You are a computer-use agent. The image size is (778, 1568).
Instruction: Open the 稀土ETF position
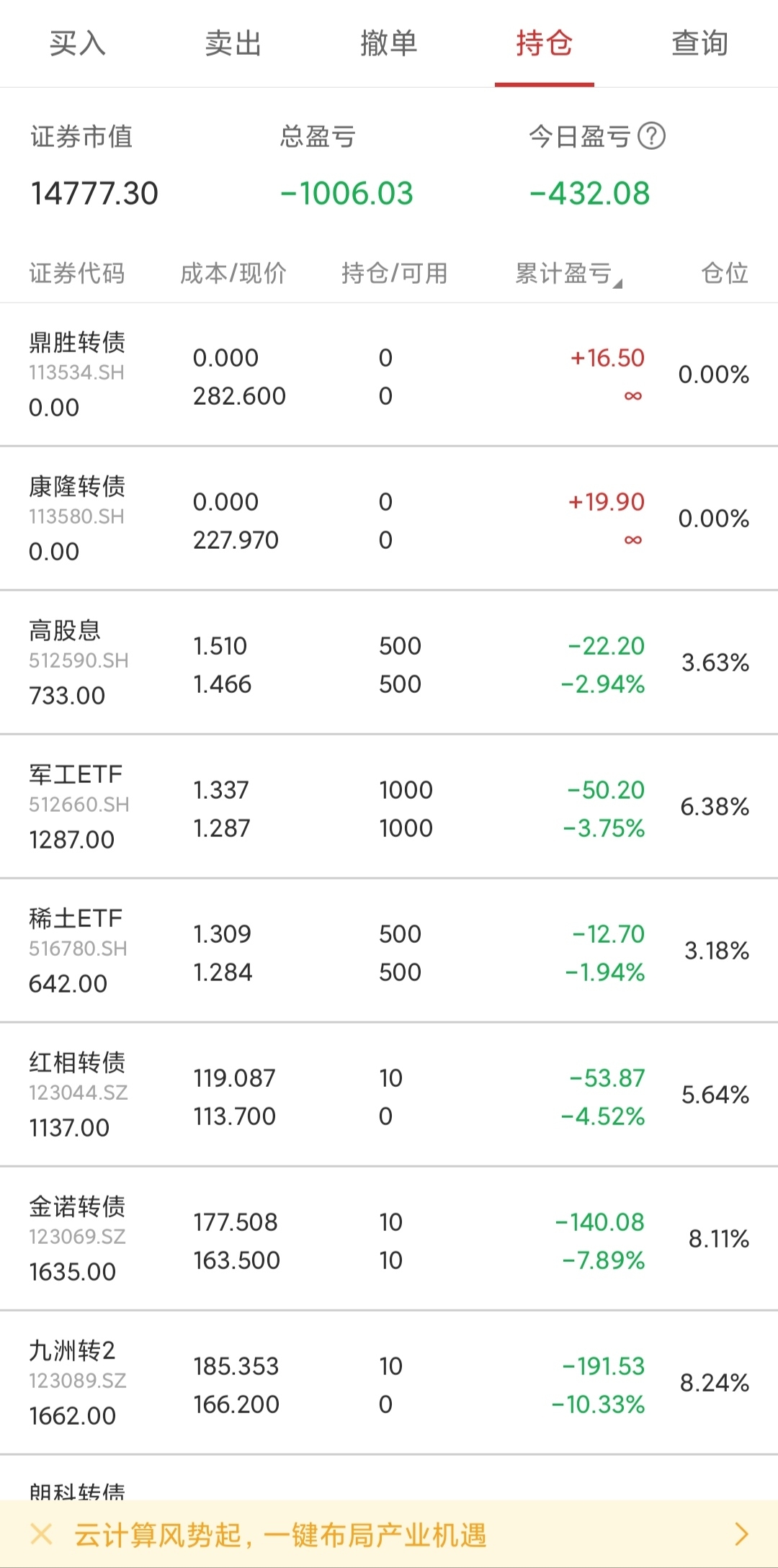tap(389, 951)
